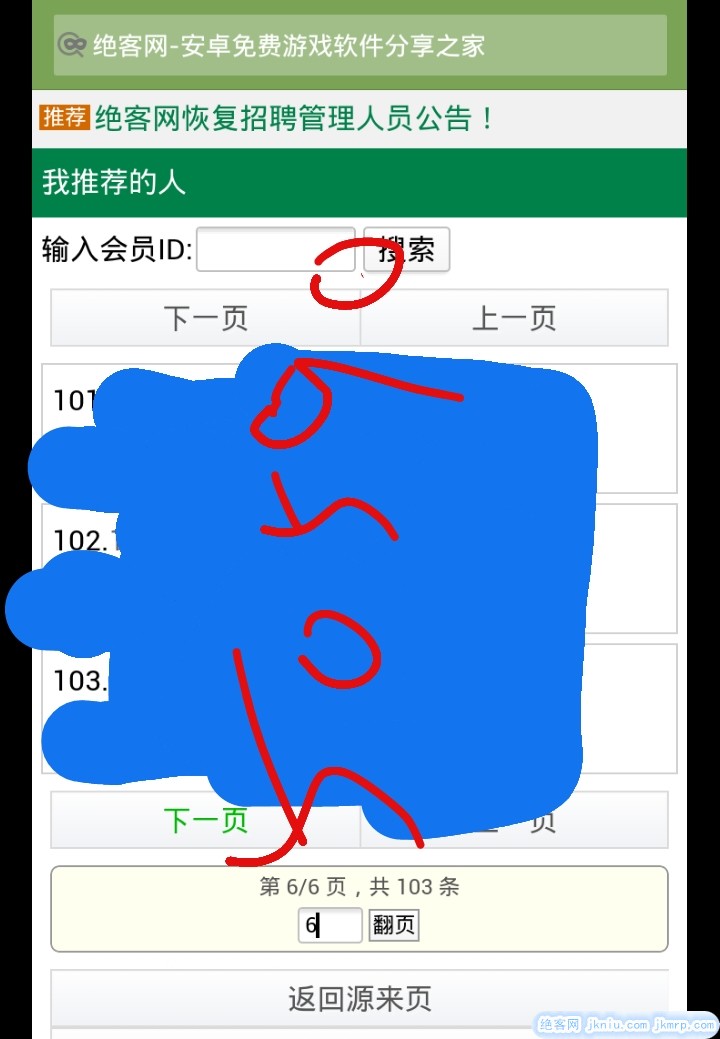Tap the 翻页 button to jump pages
Screen dimensions: 720x1039
coord(394,925)
